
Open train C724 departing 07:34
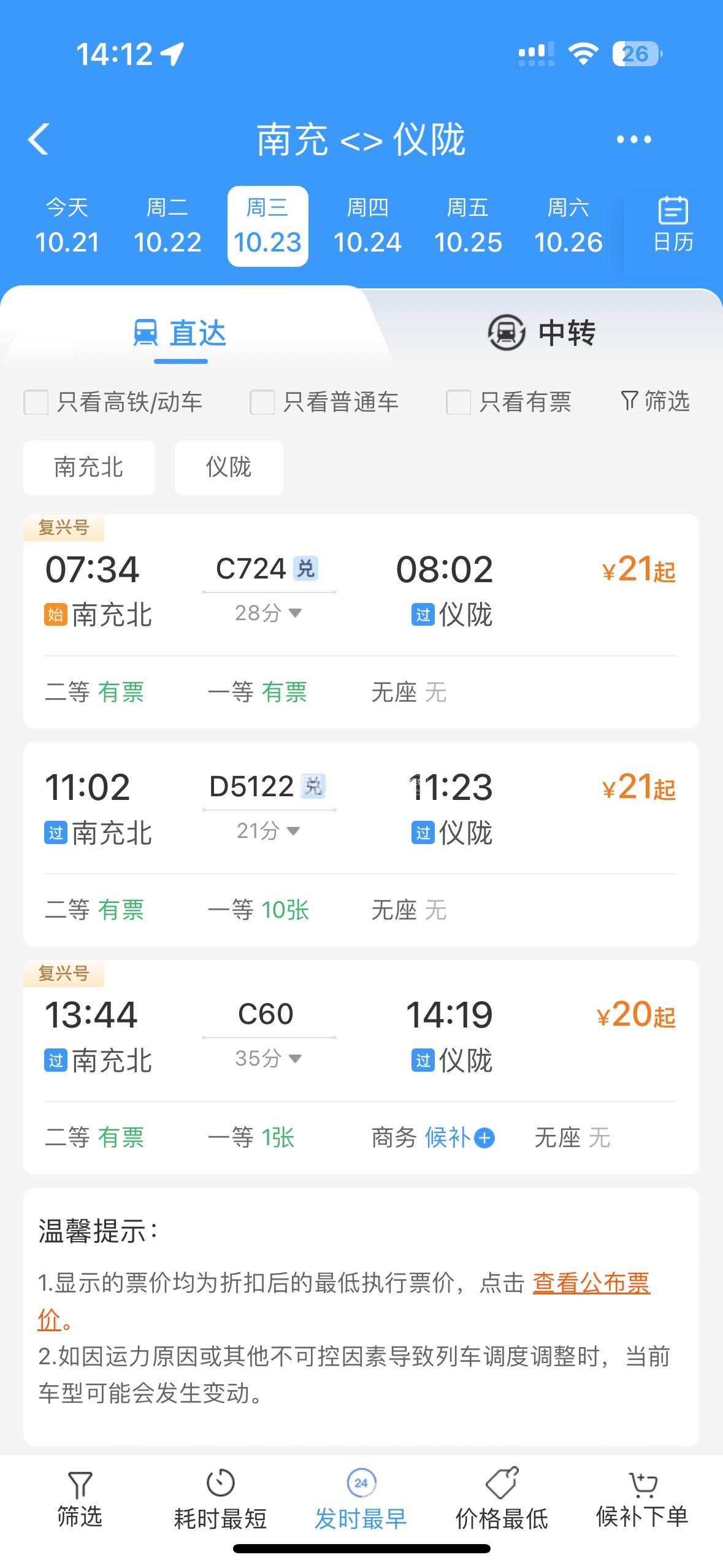[361, 589]
